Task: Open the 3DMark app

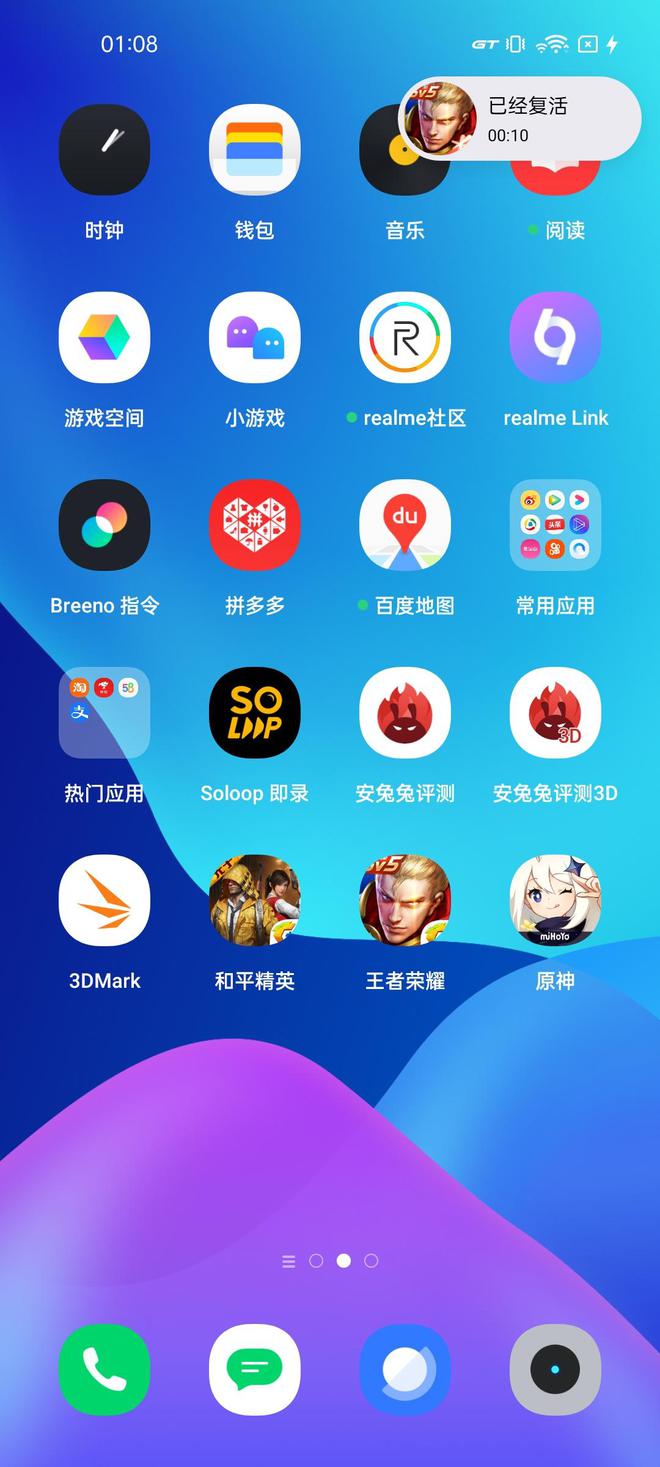Action: click(x=104, y=900)
